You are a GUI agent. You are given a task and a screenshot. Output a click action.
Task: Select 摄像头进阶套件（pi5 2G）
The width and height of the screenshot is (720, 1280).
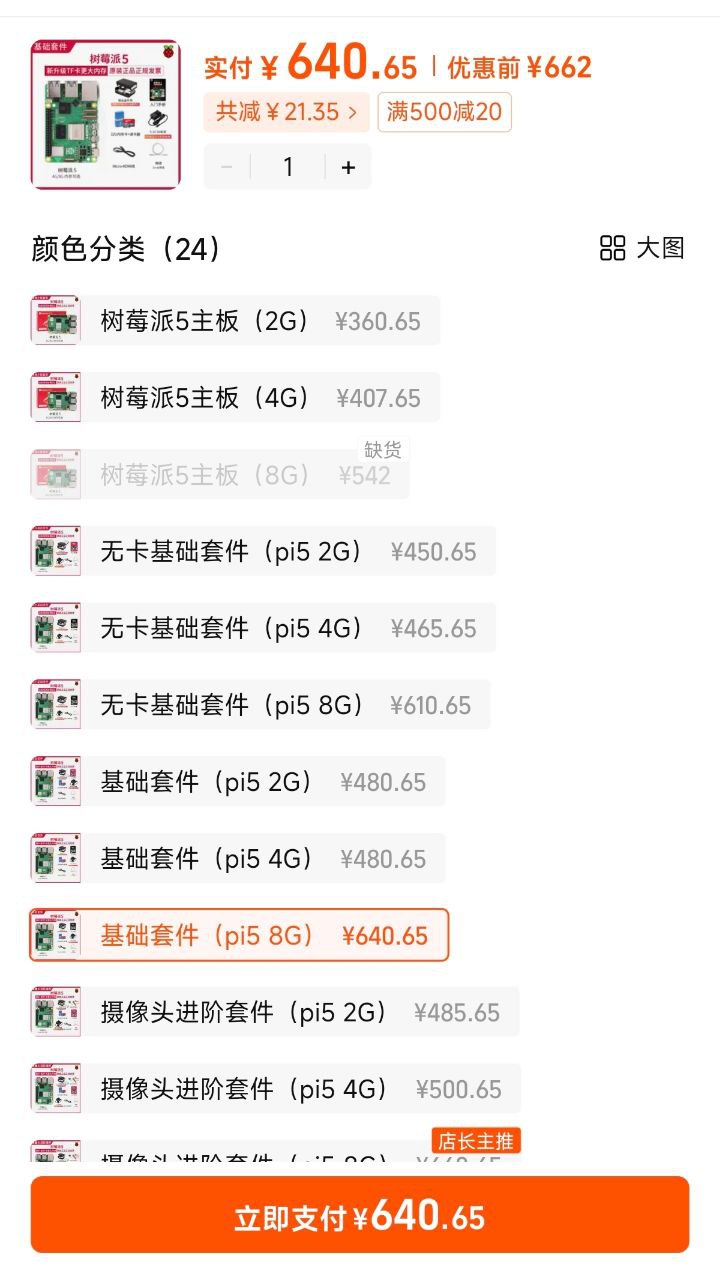coord(275,1012)
